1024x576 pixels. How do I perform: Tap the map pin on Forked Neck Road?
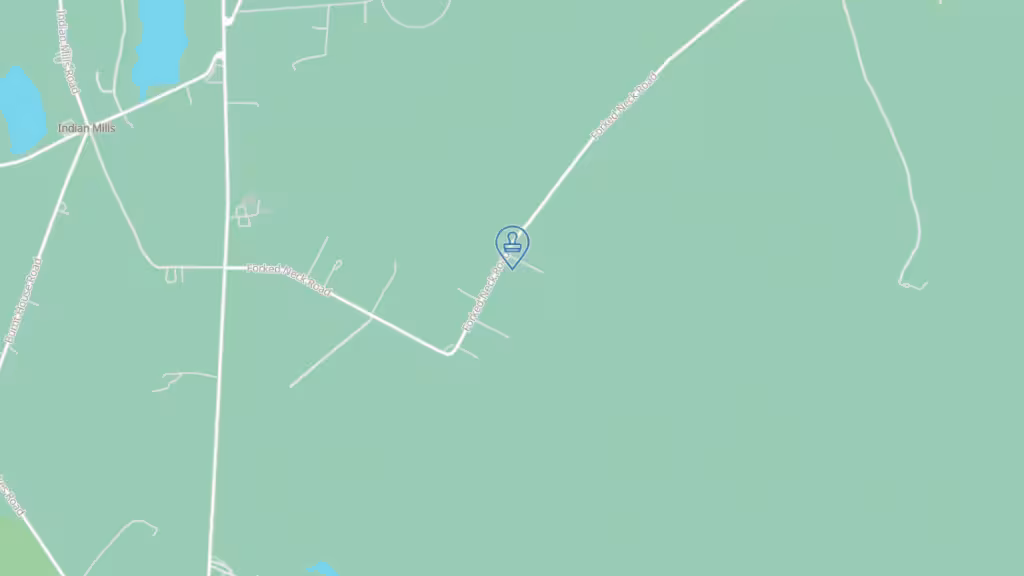point(512,245)
